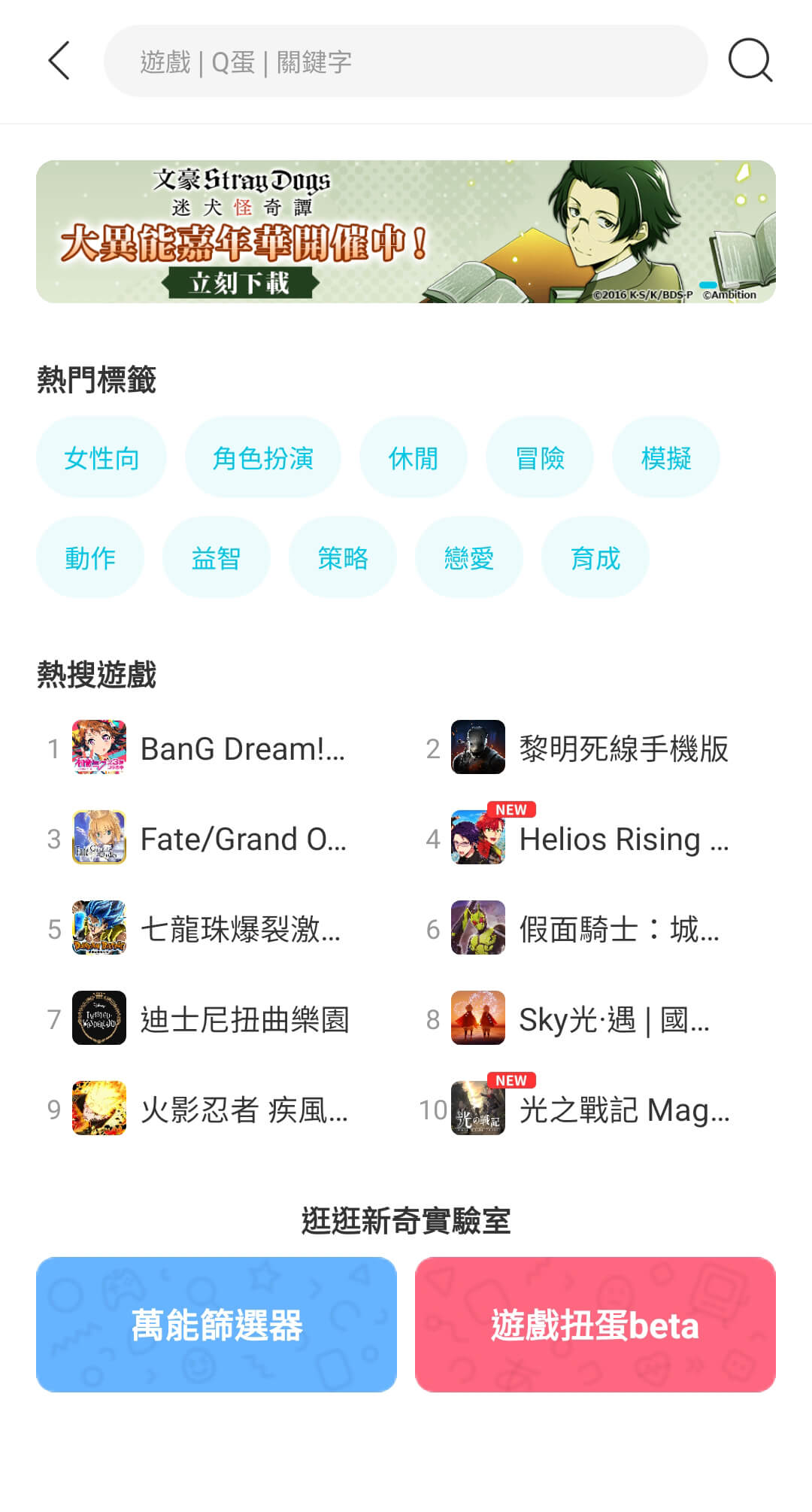The height and width of the screenshot is (1512, 812).
Task: Click the search input field
Action: 406,62
